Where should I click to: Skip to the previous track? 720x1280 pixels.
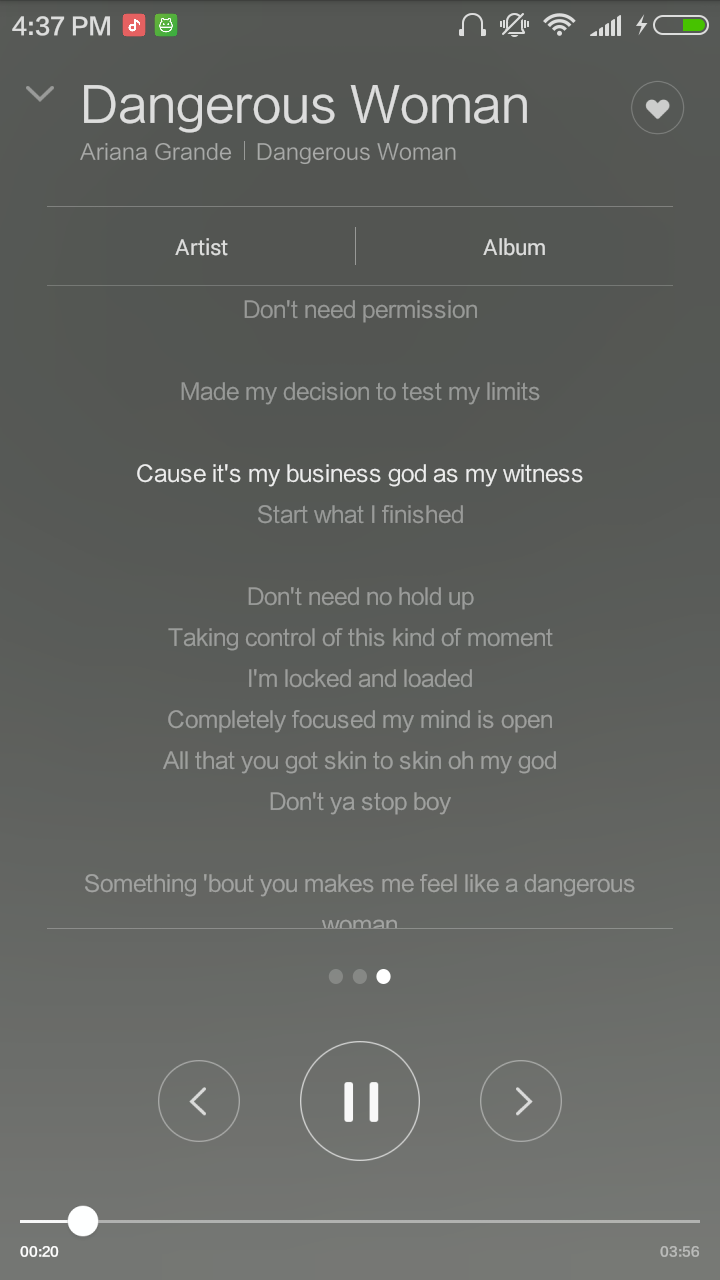pos(199,1101)
